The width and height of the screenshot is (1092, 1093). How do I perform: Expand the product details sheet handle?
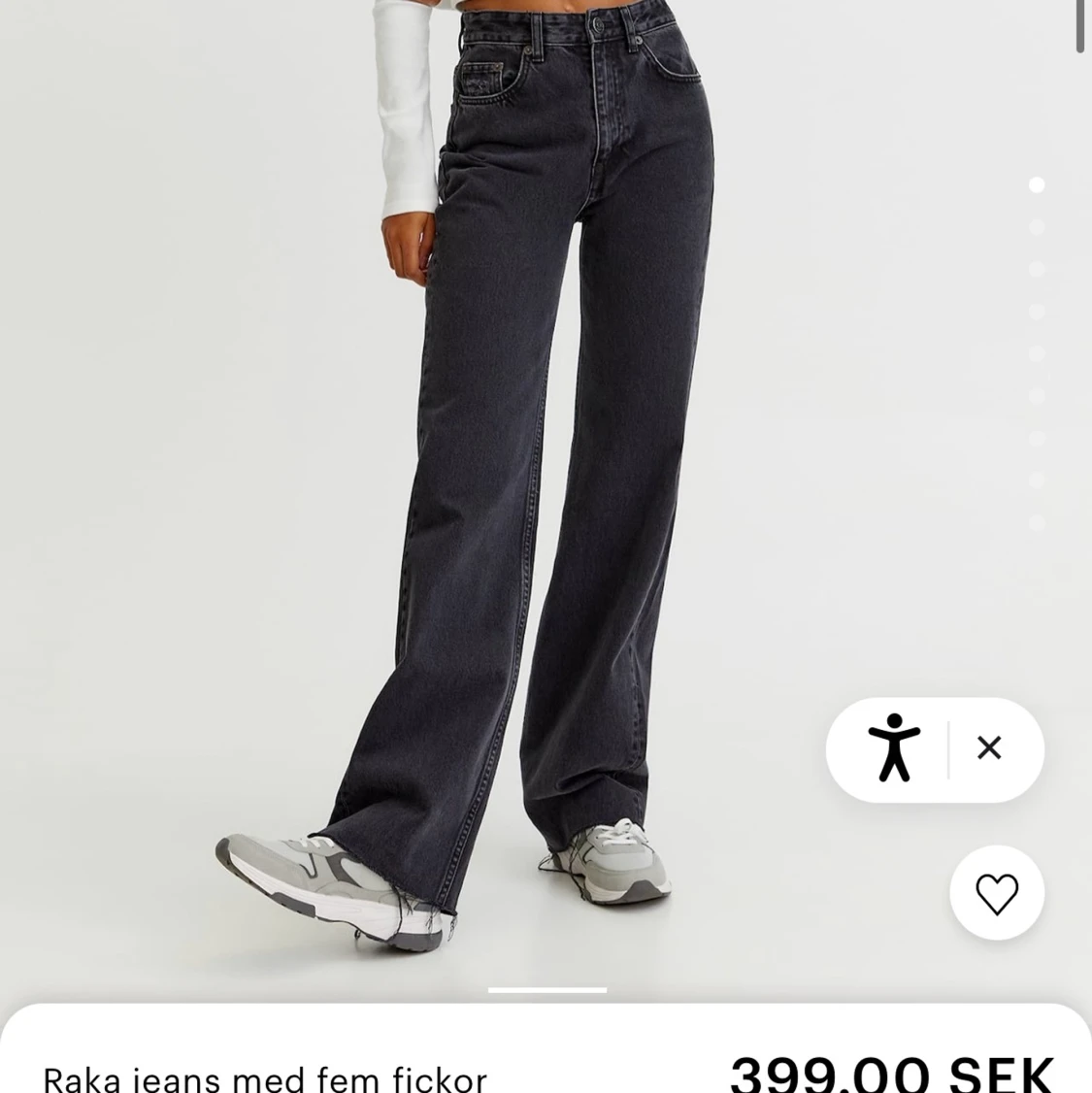pyautogui.click(x=546, y=990)
